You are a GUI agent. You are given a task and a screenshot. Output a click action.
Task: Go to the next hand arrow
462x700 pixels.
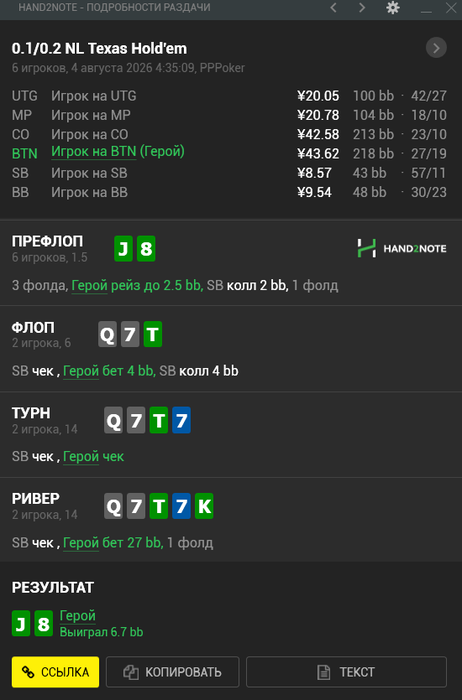point(362,8)
